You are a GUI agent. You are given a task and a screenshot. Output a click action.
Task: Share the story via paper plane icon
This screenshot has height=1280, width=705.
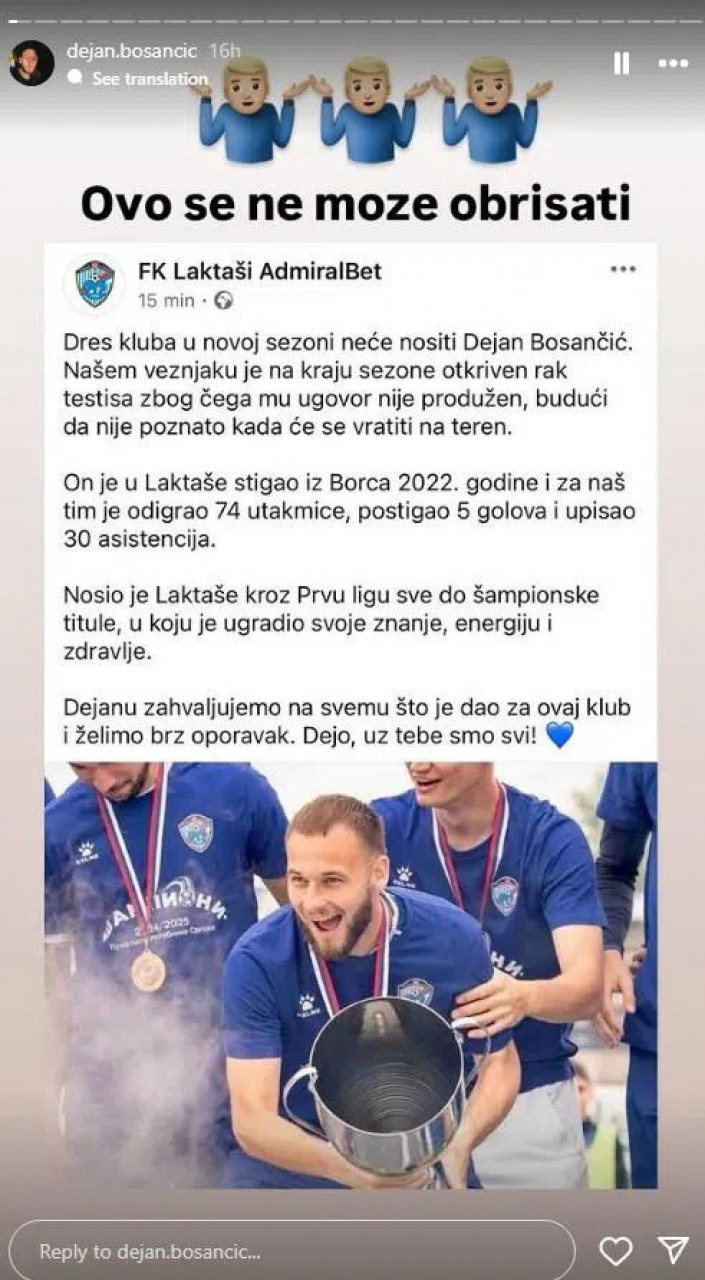(673, 1250)
